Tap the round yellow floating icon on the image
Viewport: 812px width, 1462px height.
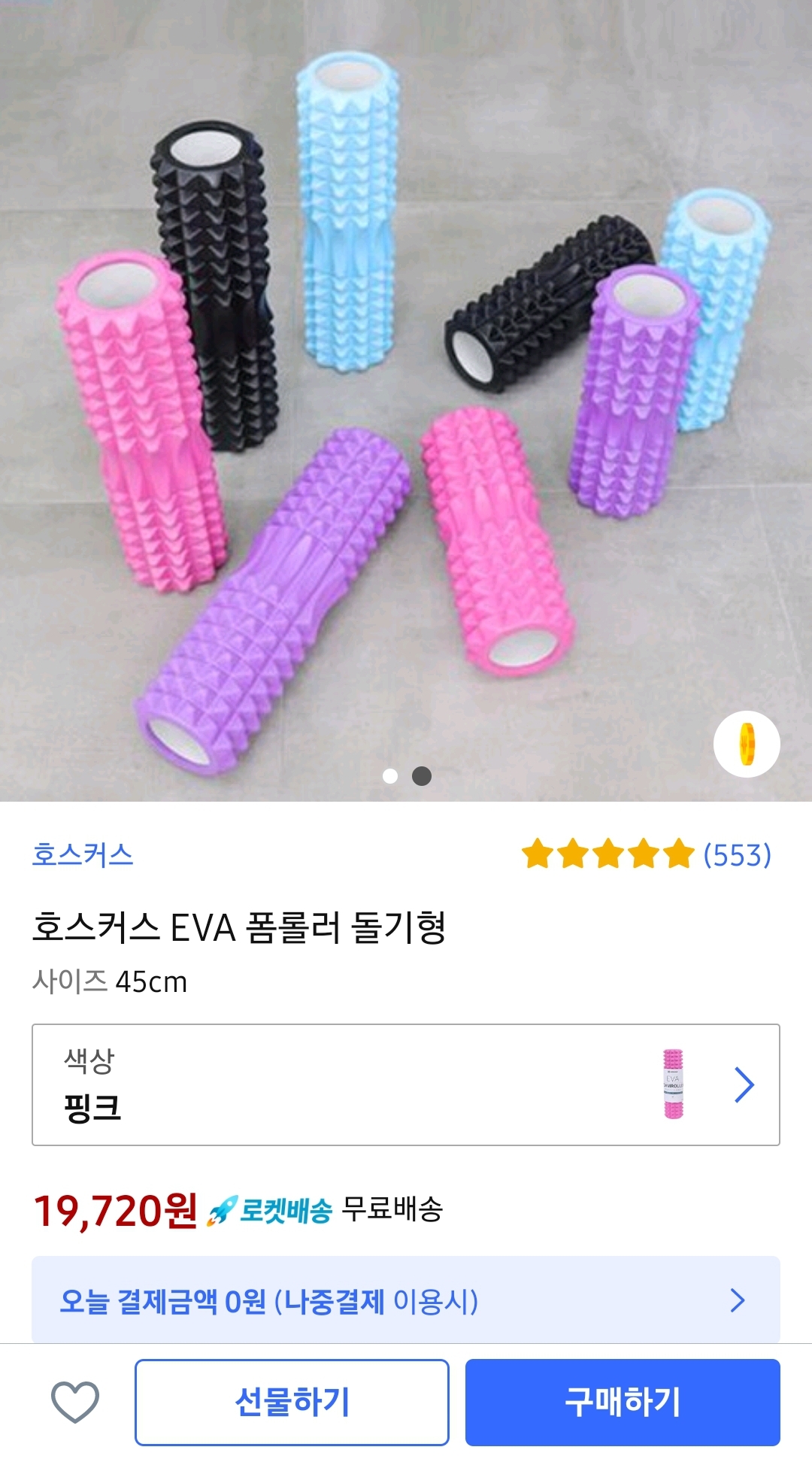747,744
